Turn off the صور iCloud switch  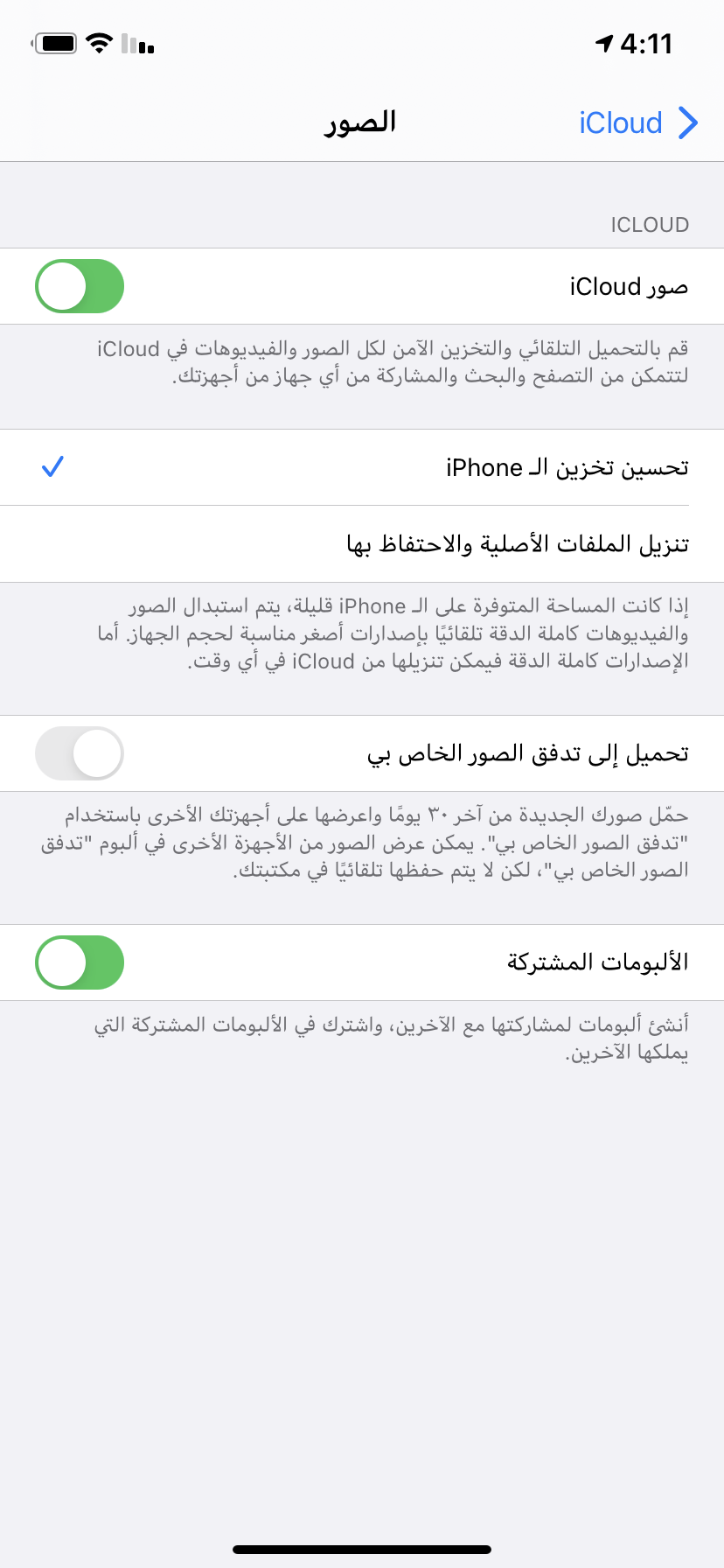pyautogui.click(x=80, y=286)
